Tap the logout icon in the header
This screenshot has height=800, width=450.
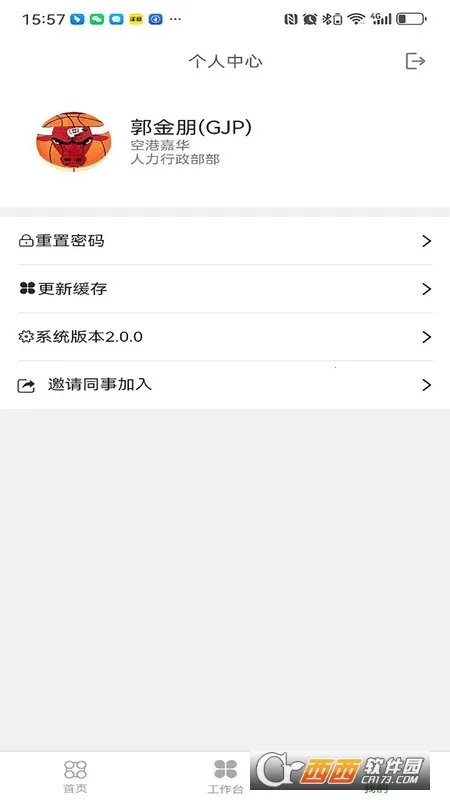pos(415,61)
